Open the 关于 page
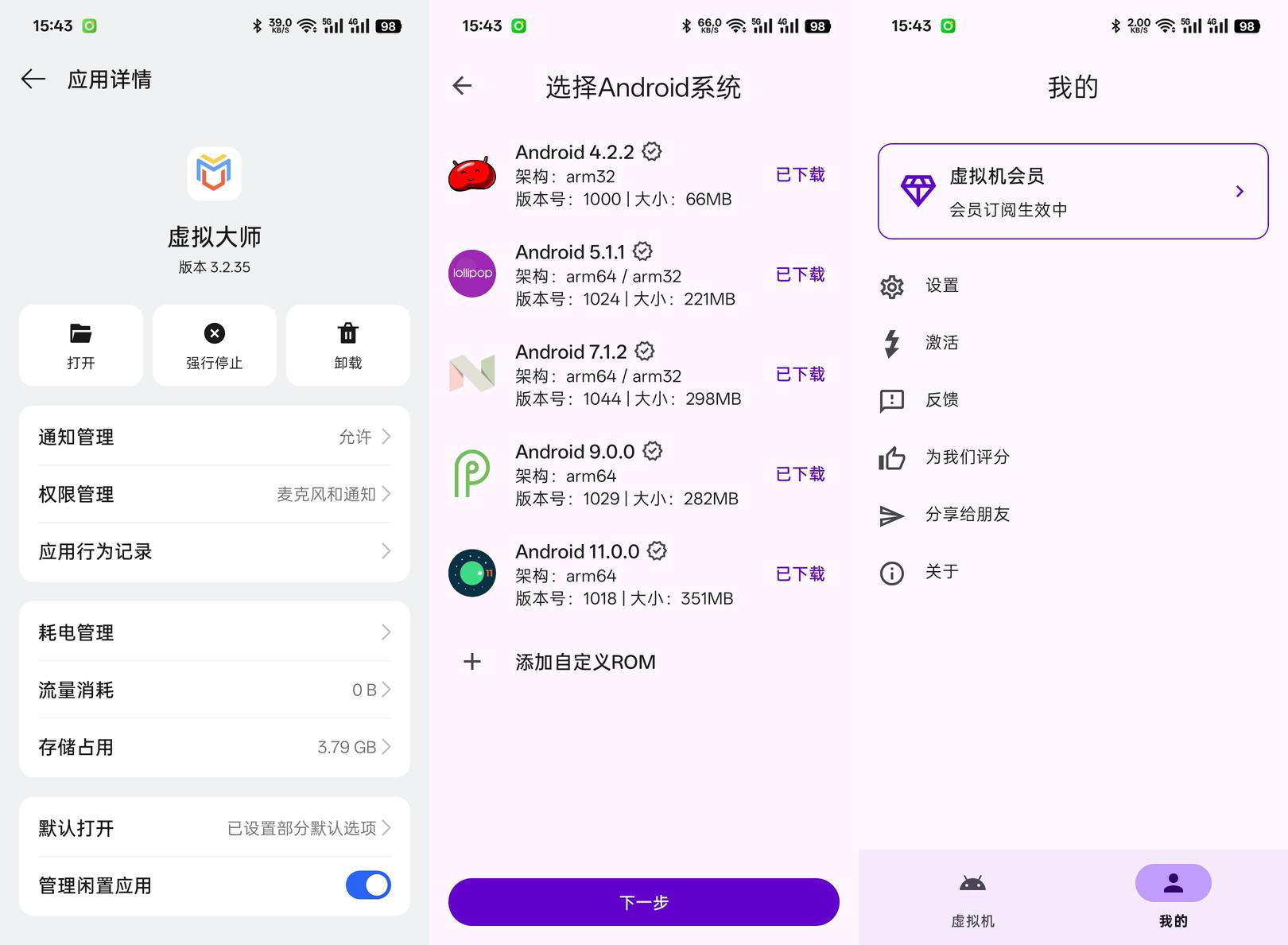1288x945 pixels. point(941,572)
